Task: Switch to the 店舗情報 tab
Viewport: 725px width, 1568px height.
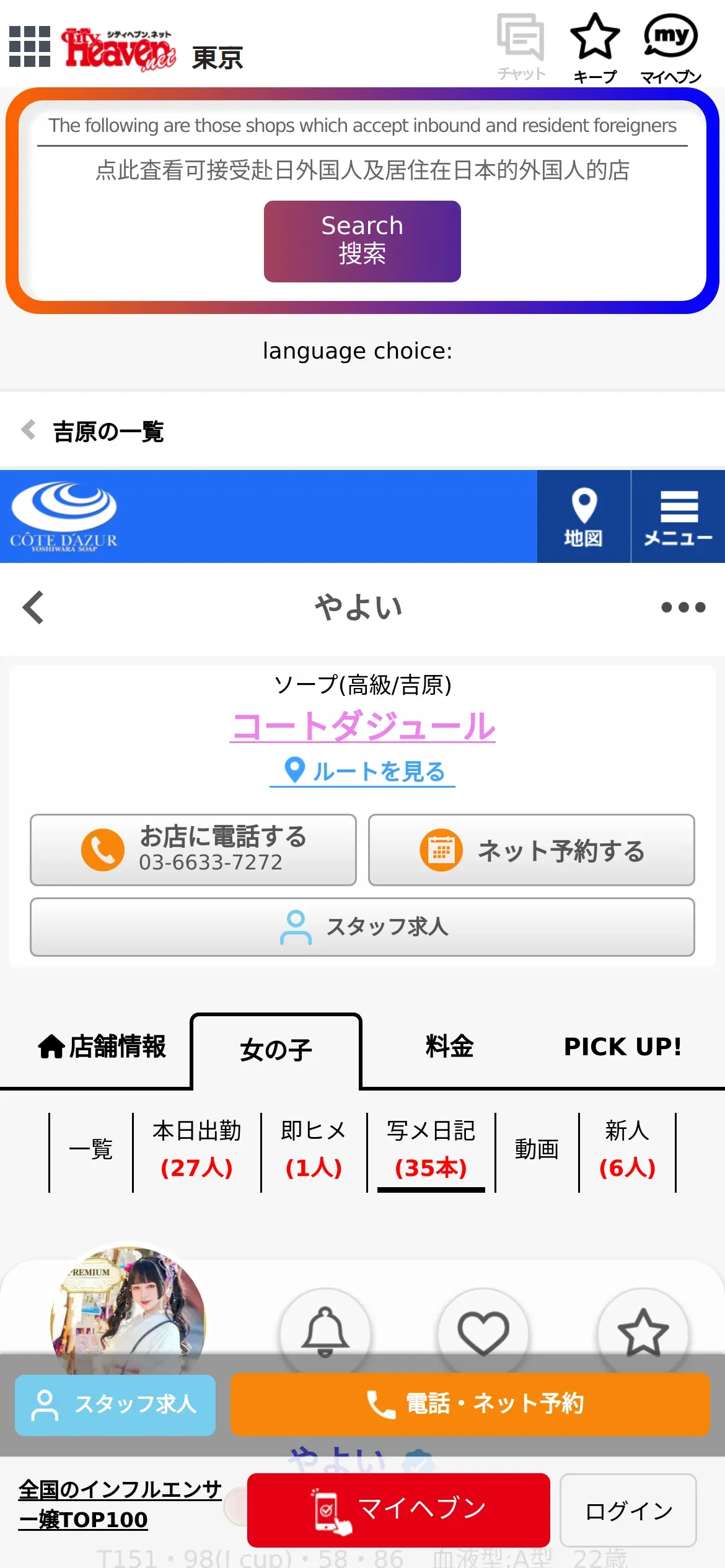Action: tap(102, 1047)
